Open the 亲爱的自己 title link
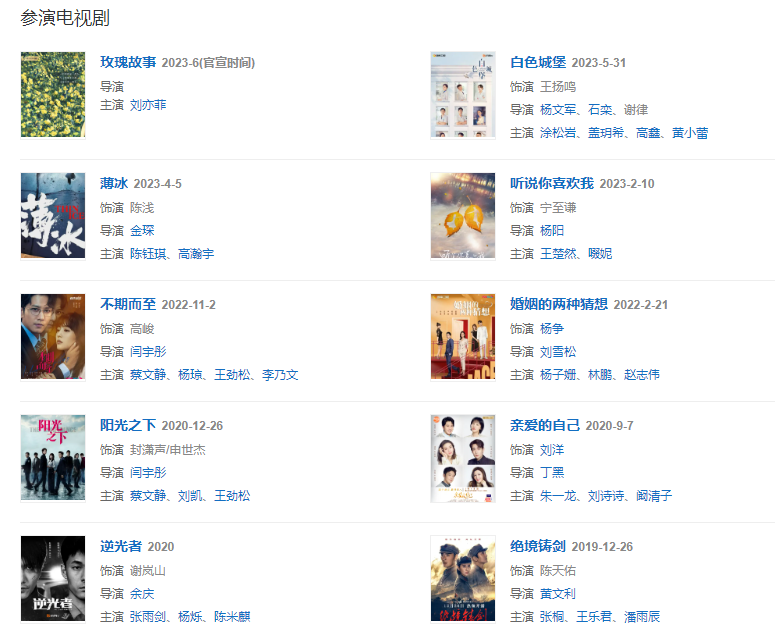 (545, 425)
